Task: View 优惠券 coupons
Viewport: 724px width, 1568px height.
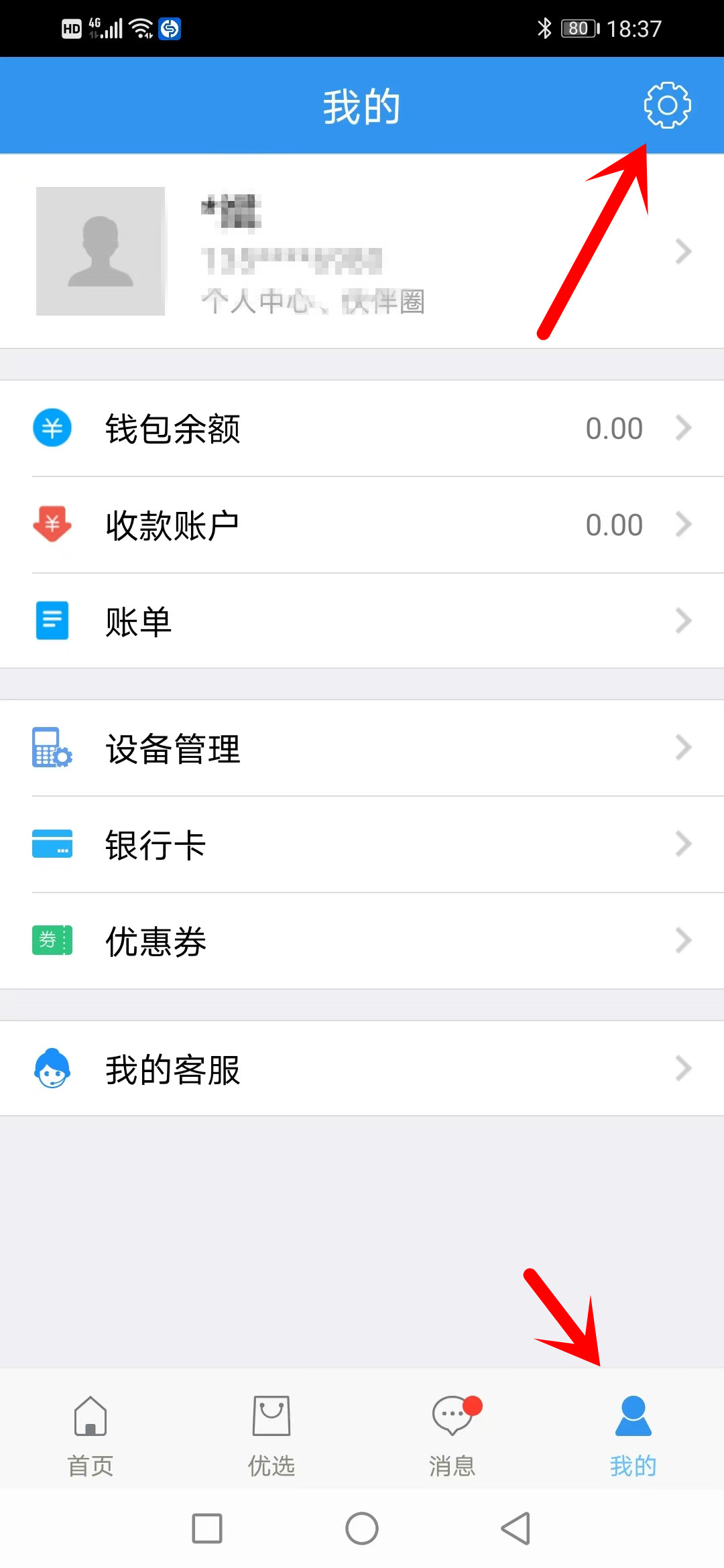Action: [362, 941]
